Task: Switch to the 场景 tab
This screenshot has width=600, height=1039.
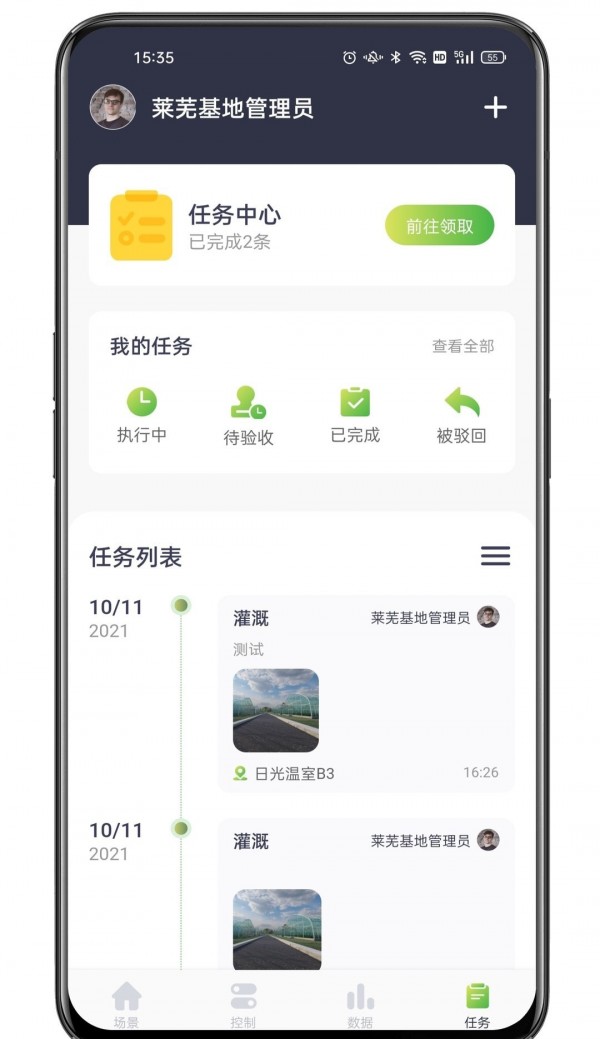Action: coord(126,1003)
